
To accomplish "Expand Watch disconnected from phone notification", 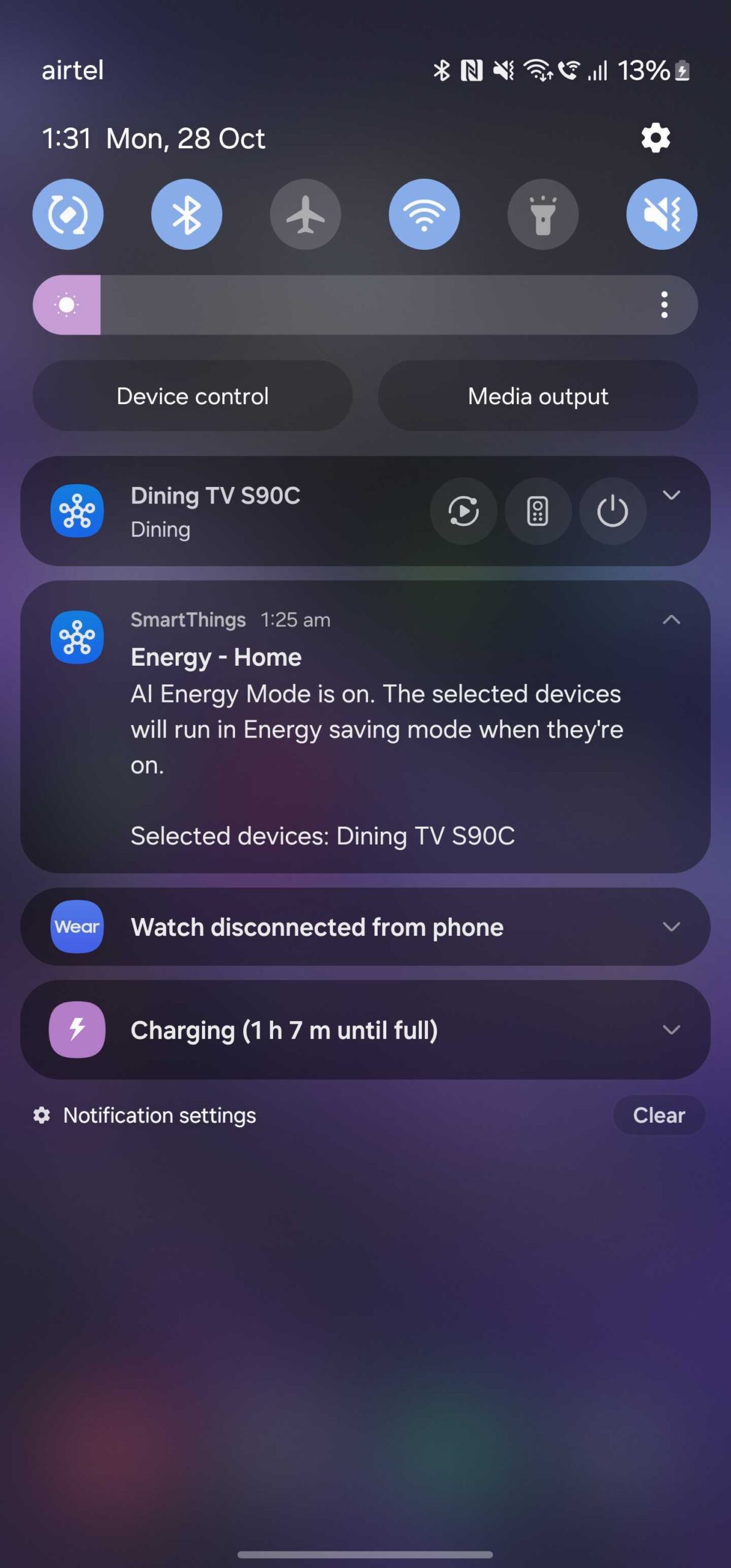I will point(671,927).
